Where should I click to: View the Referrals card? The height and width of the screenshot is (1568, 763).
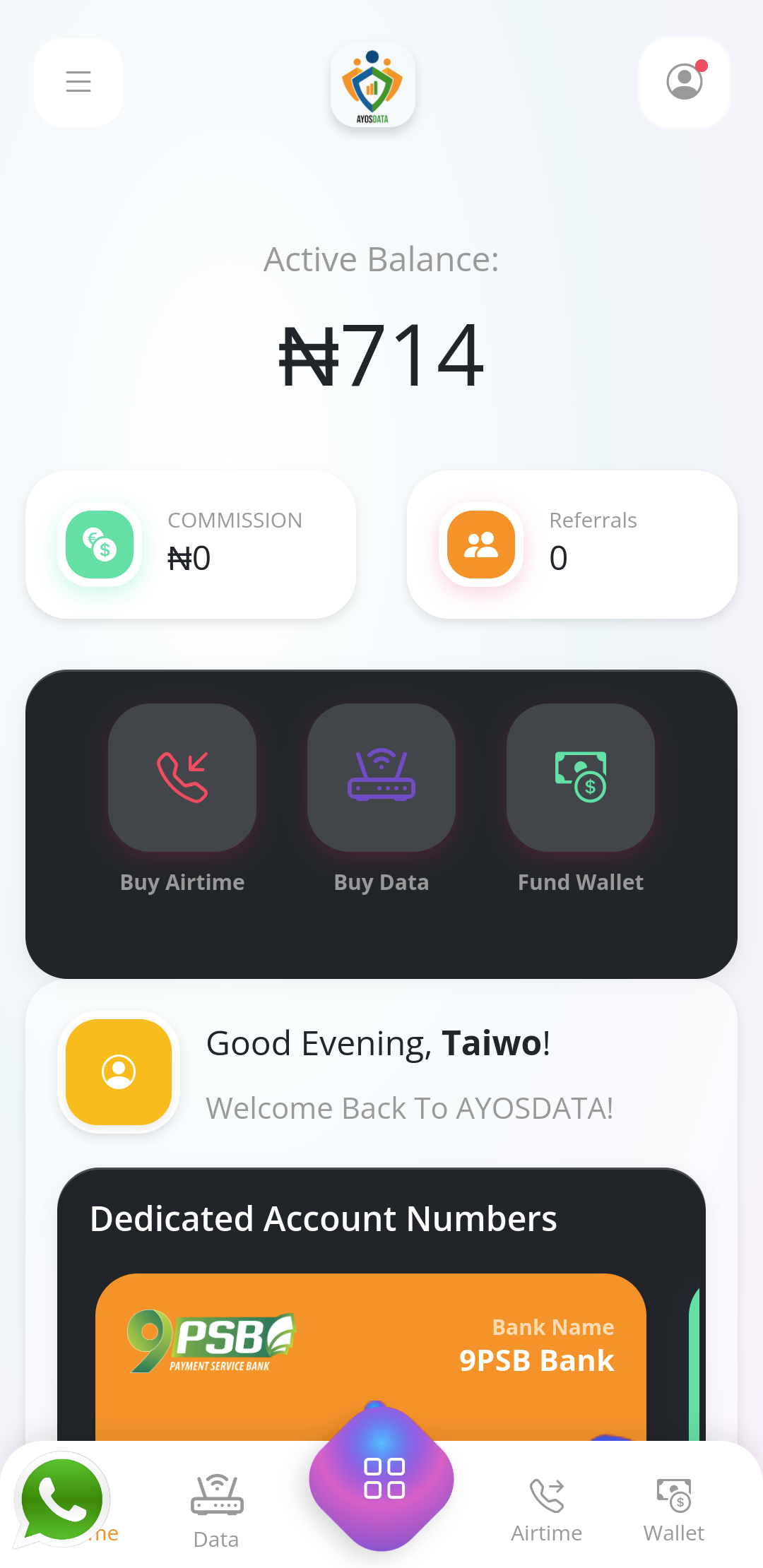572,545
